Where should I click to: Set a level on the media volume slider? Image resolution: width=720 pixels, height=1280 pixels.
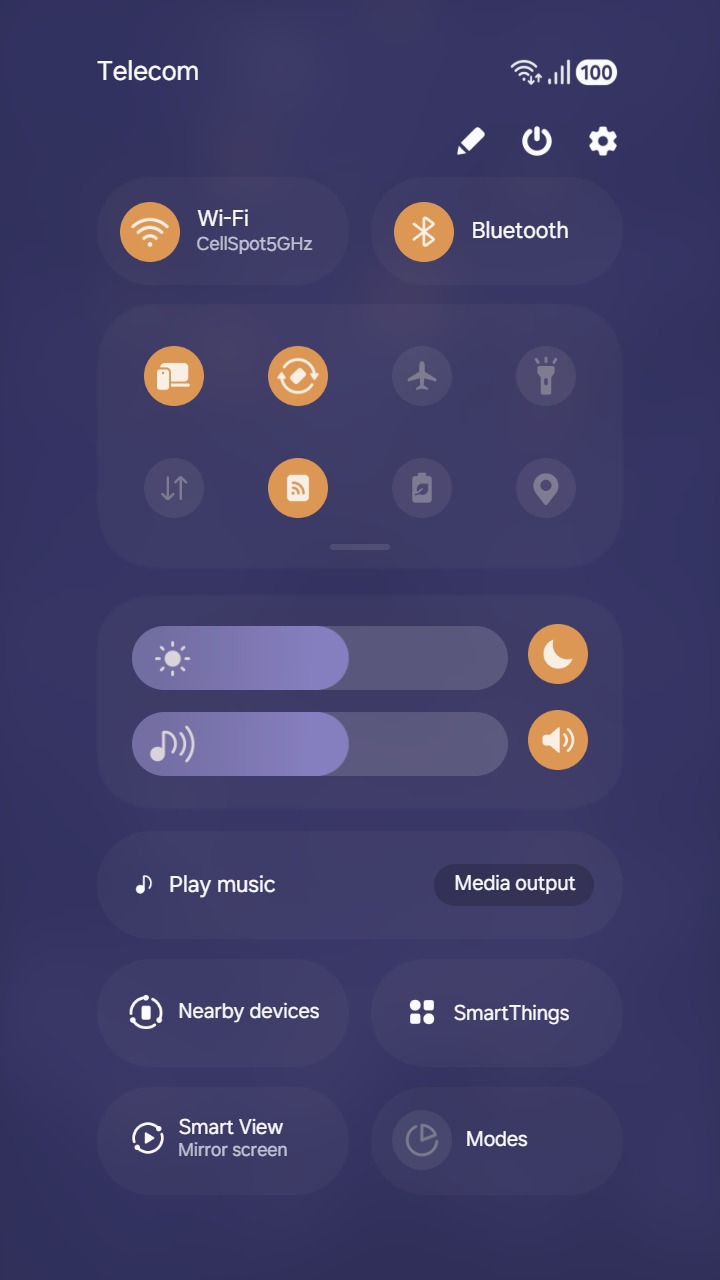(320, 744)
